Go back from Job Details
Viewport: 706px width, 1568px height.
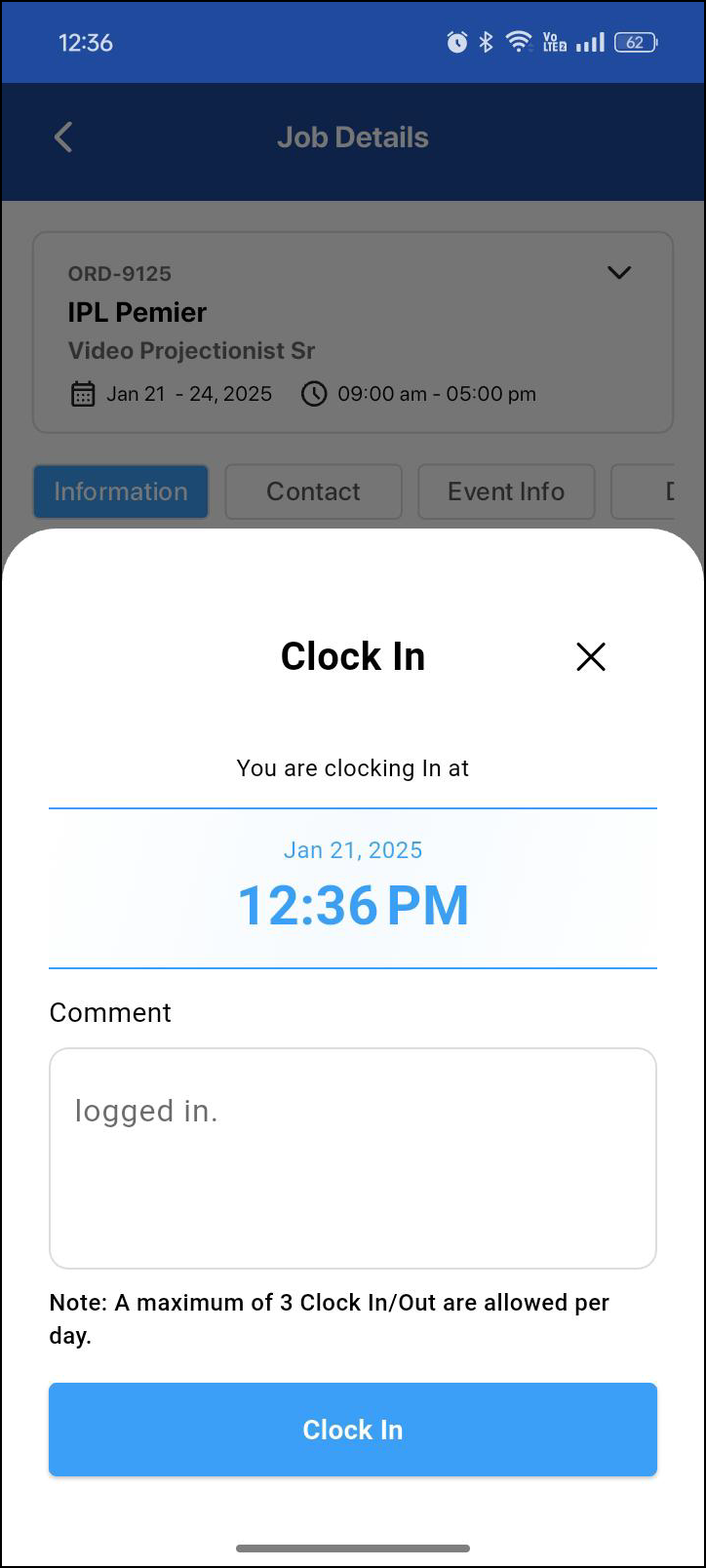point(63,137)
